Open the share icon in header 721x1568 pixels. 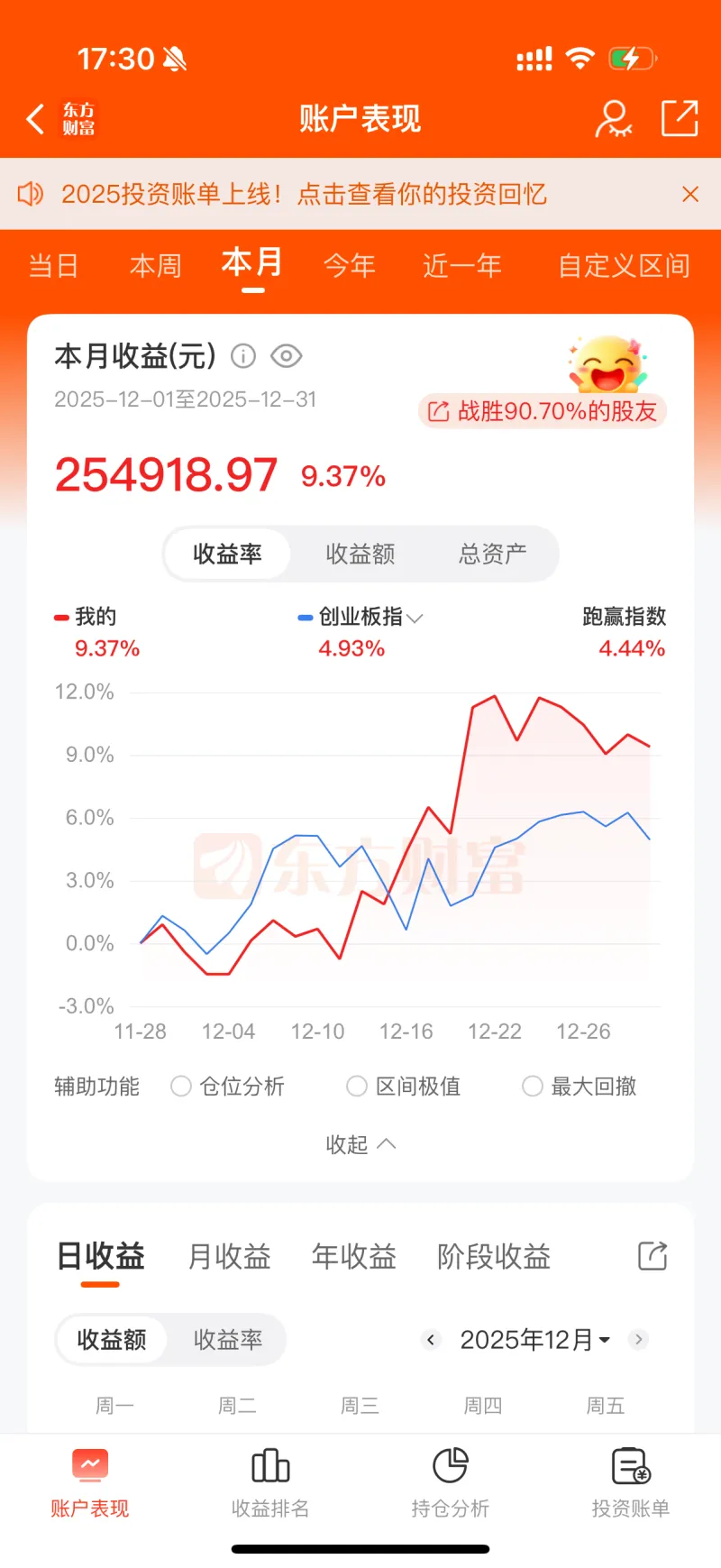tap(679, 119)
